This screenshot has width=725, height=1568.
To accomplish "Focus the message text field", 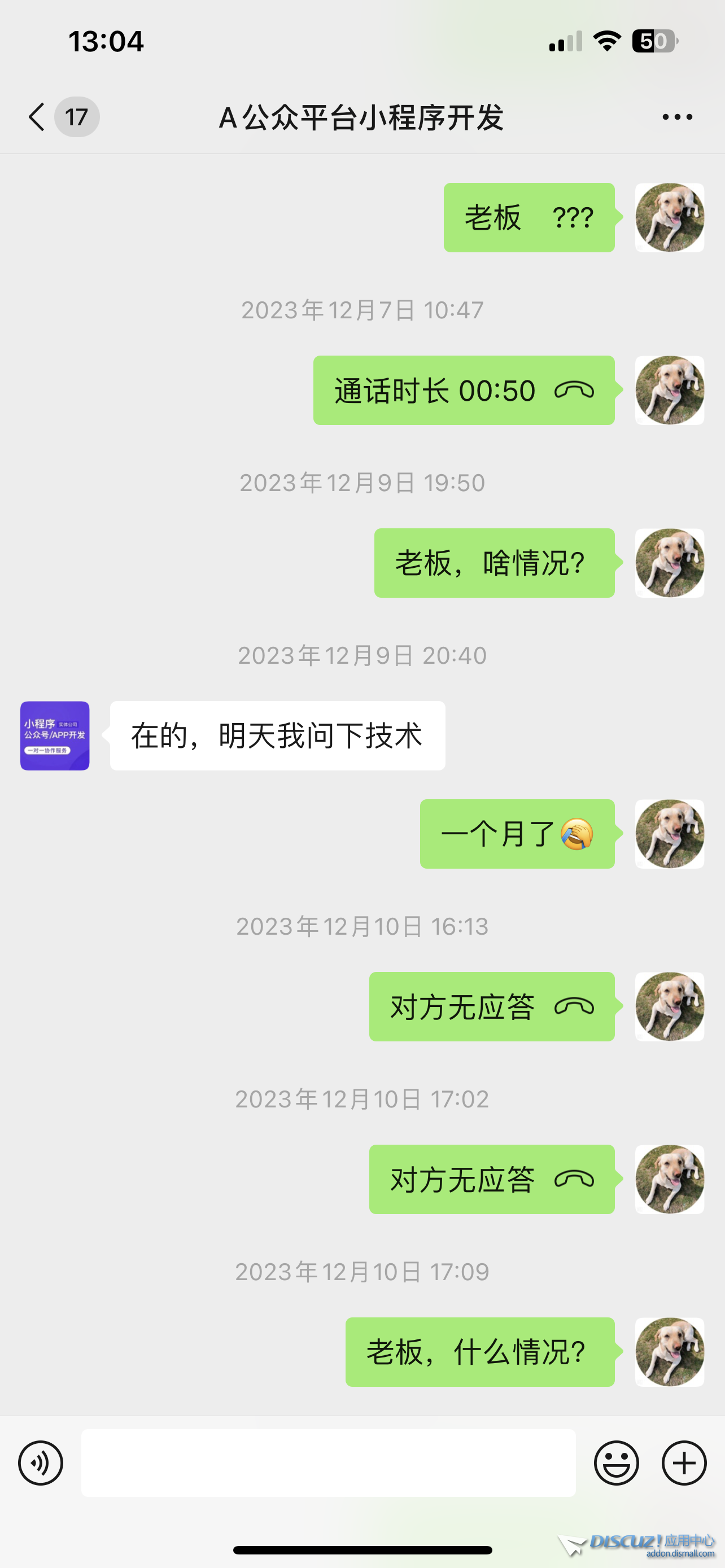I will tap(328, 1462).
